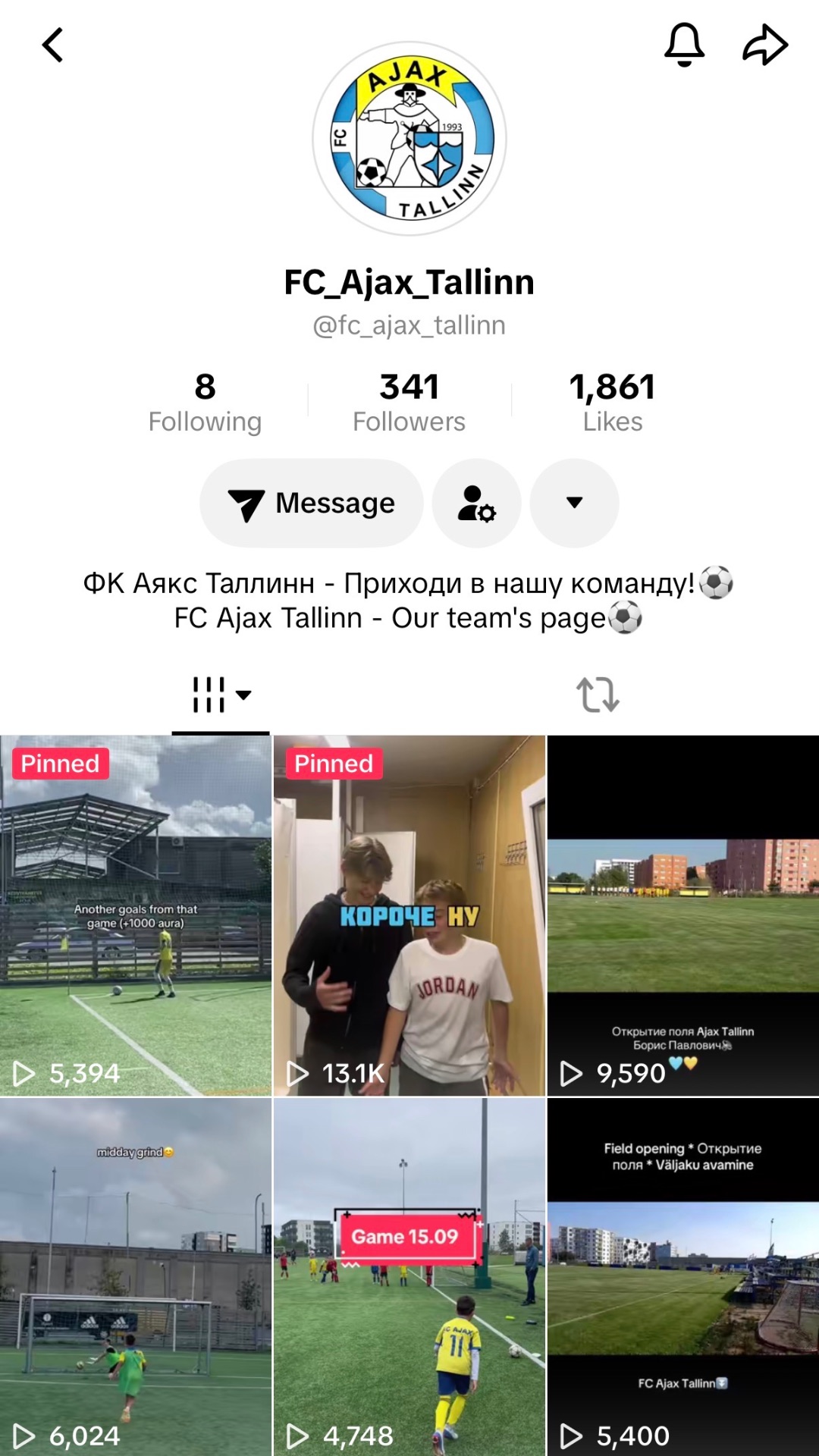Expand the suggested accounts dropdown arrow
This screenshot has width=819, height=1456.
[x=574, y=503]
